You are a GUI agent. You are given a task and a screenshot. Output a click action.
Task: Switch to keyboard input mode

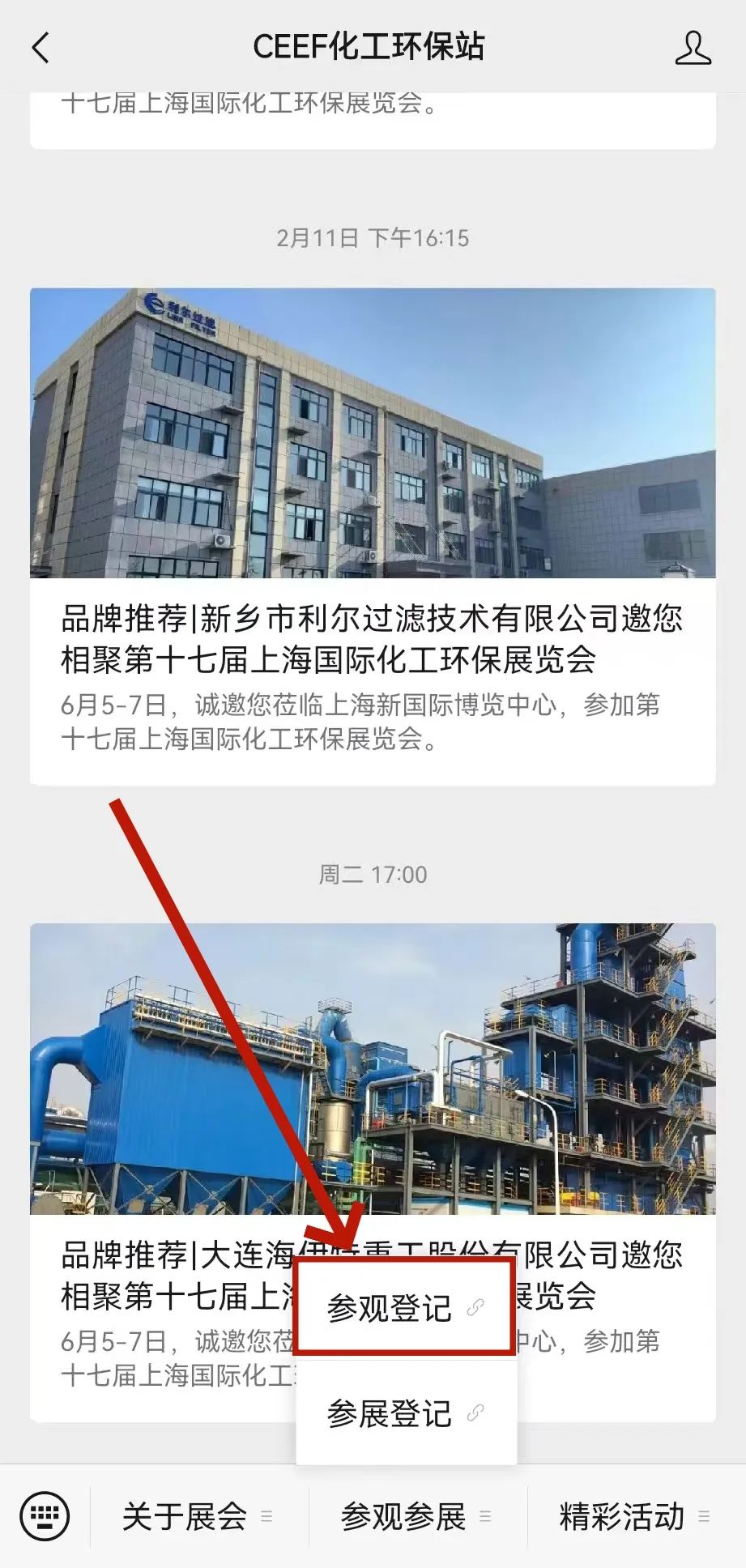[x=45, y=1515]
